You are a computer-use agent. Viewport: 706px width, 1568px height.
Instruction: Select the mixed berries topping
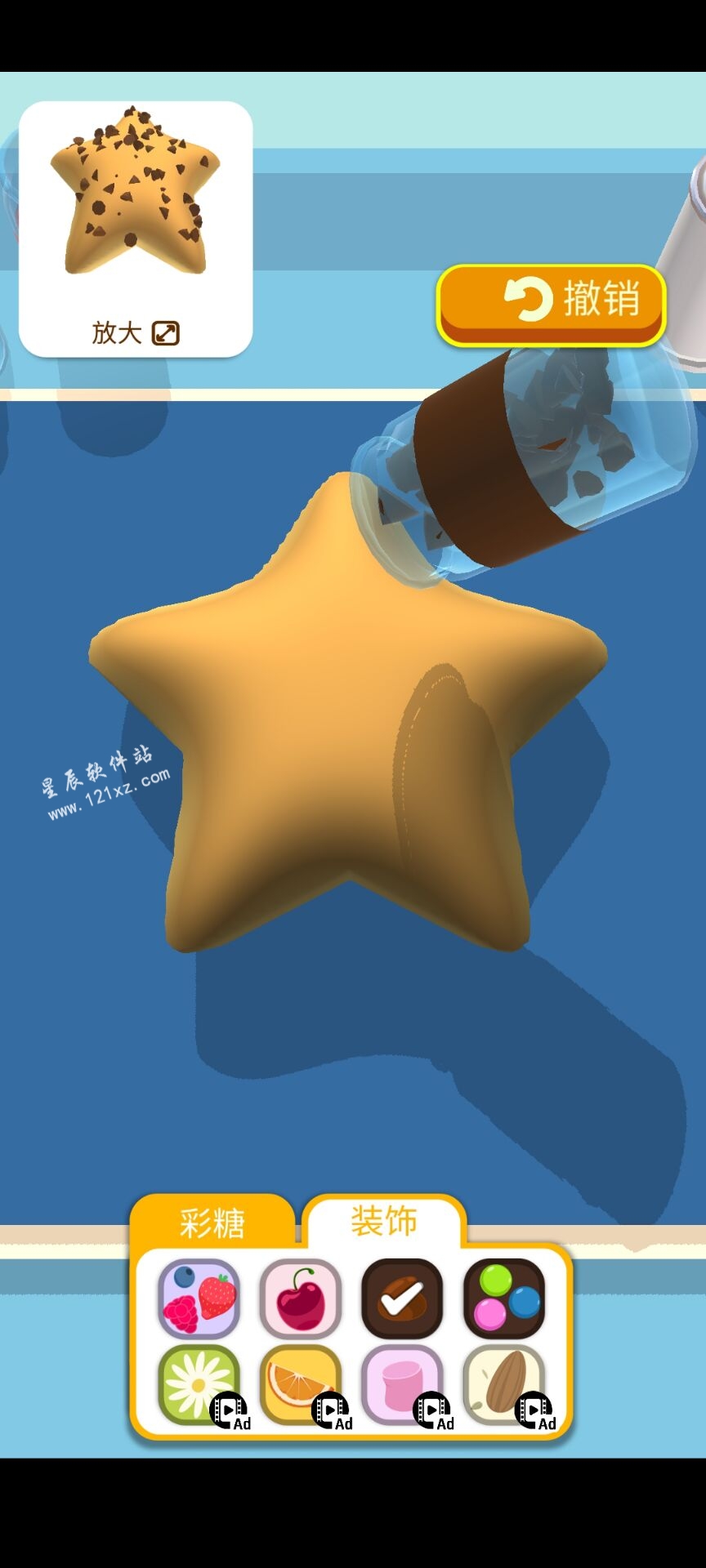click(x=199, y=1298)
